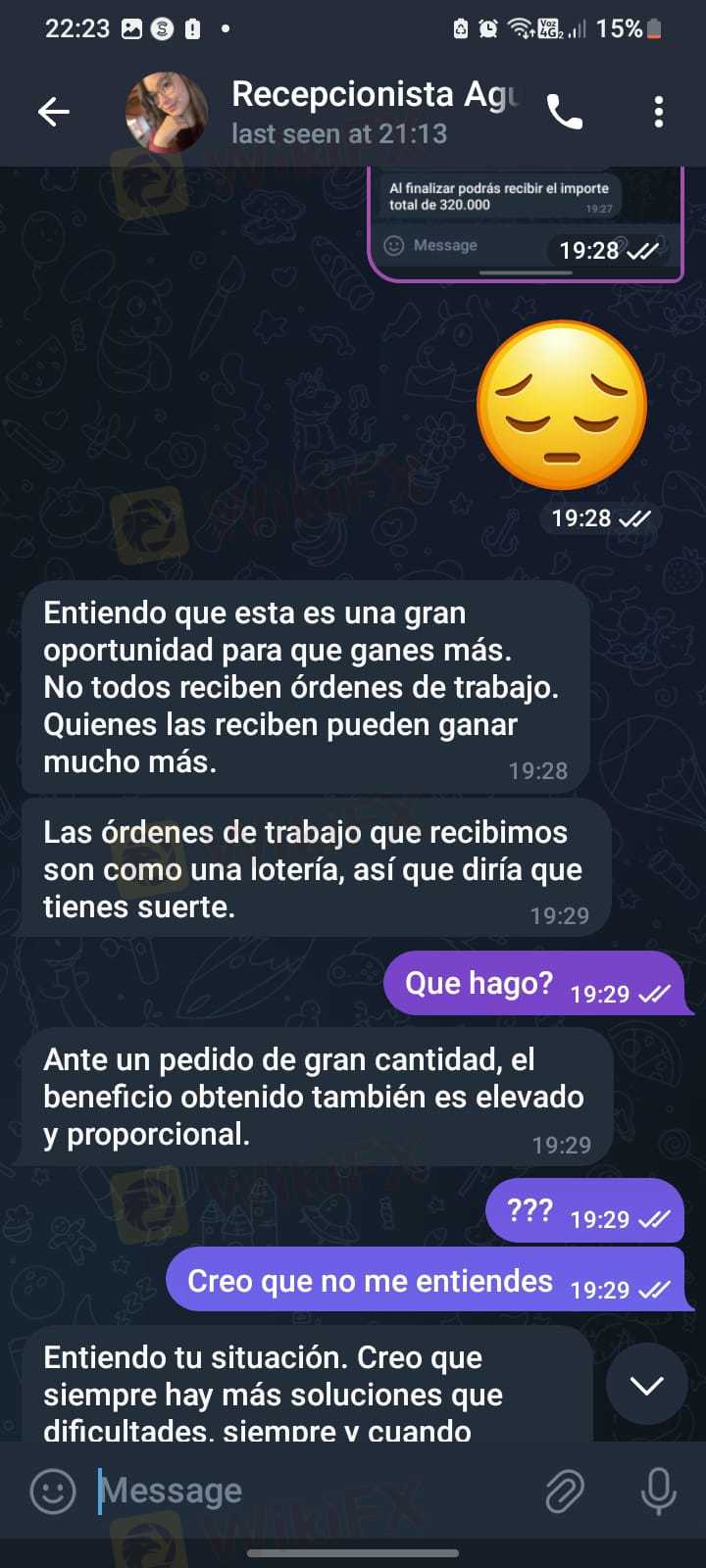This screenshot has height=1568, width=706.
Task: Open Recepcionista's profile photo
Action: (167, 113)
